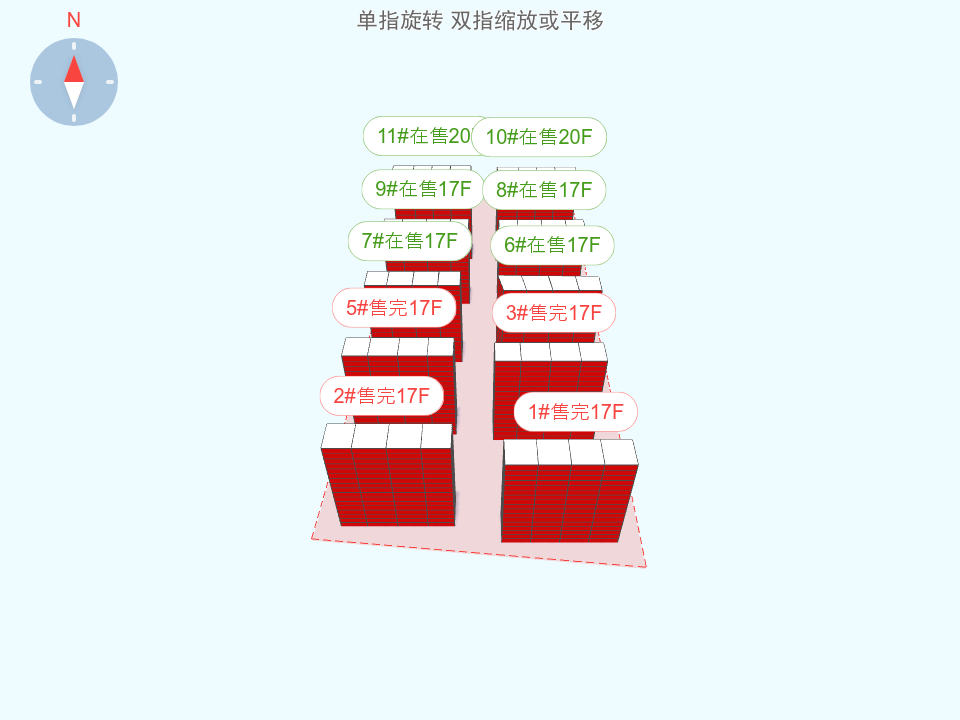Image resolution: width=960 pixels, height=720 pixels.
Task: Choose the 9#在售17F building tag
Action: pos(423,188)
